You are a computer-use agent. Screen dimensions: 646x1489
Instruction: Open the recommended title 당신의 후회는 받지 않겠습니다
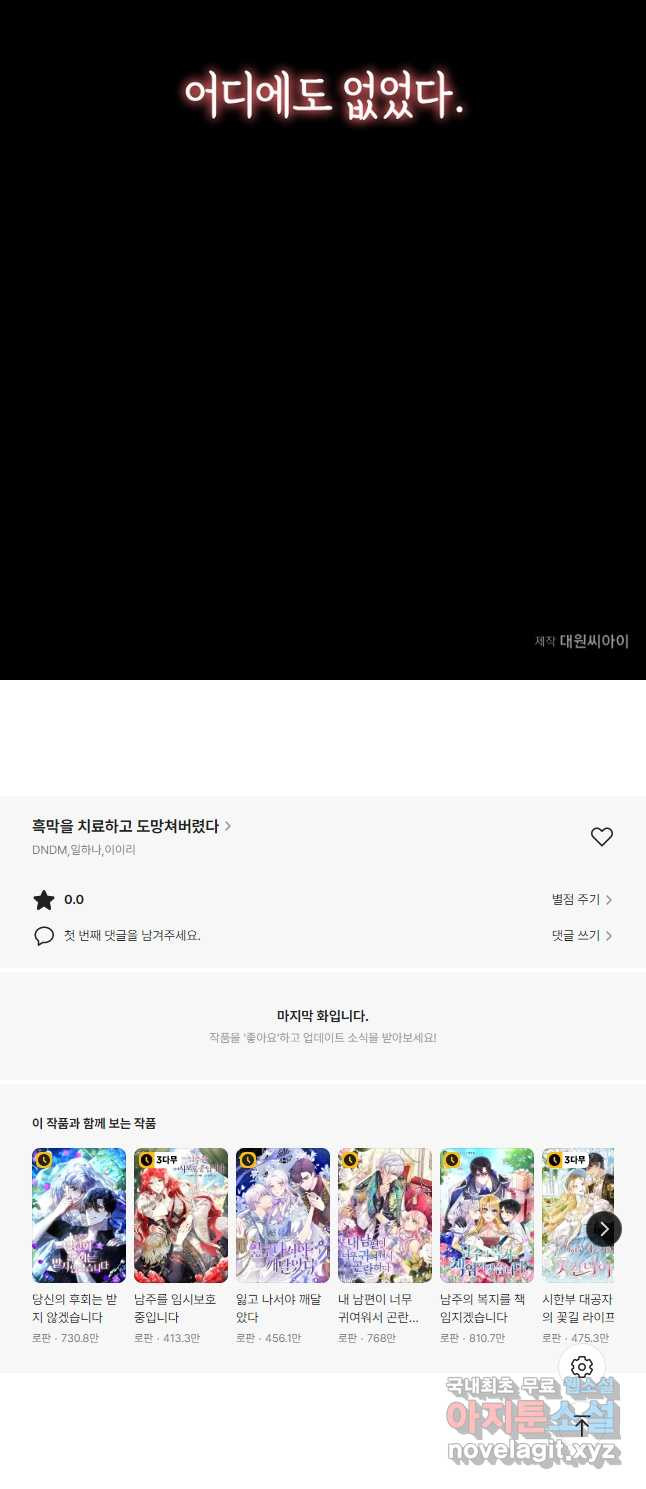(x=79, y=1215)
